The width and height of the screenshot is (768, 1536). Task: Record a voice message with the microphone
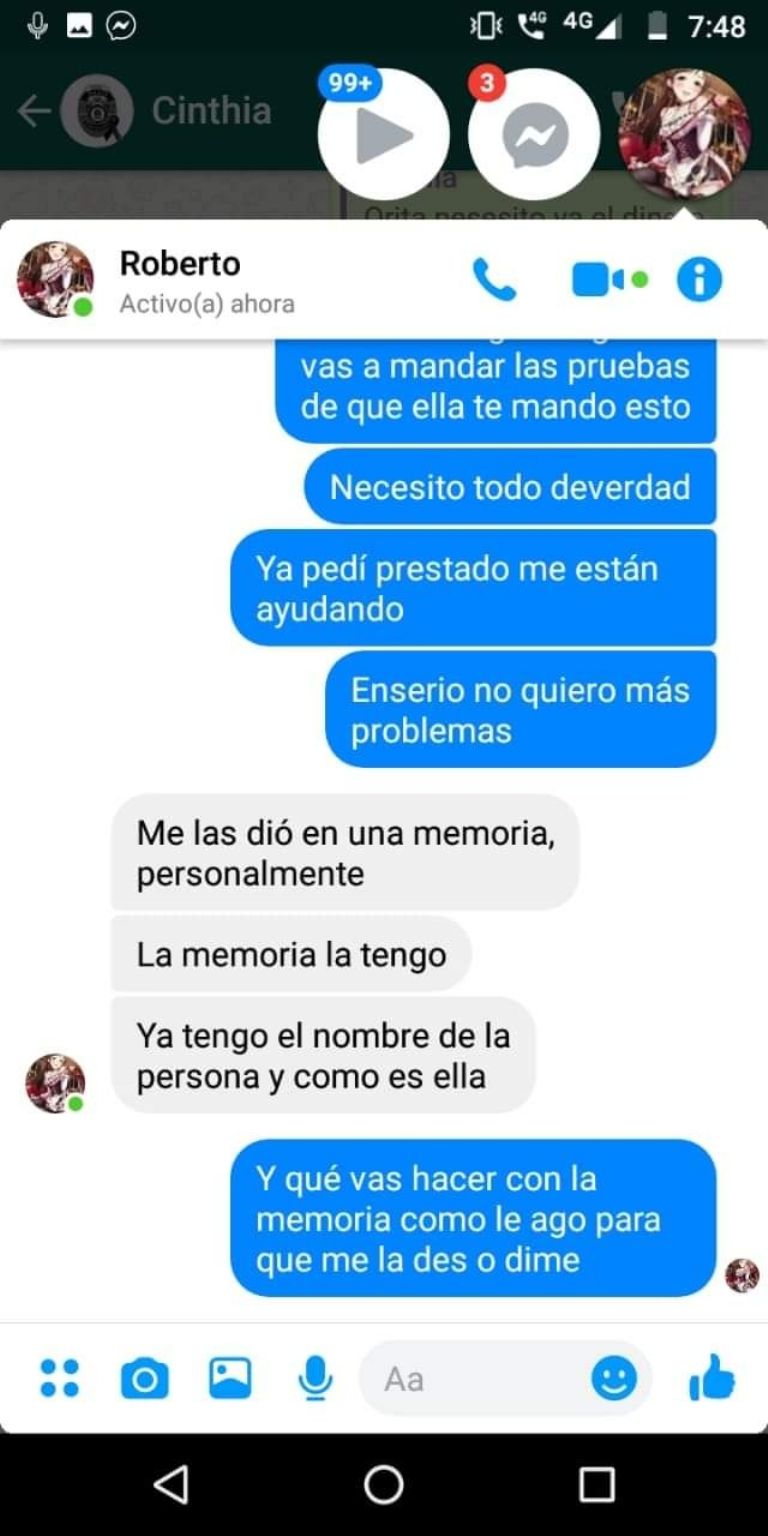(x=315, y=1379)
